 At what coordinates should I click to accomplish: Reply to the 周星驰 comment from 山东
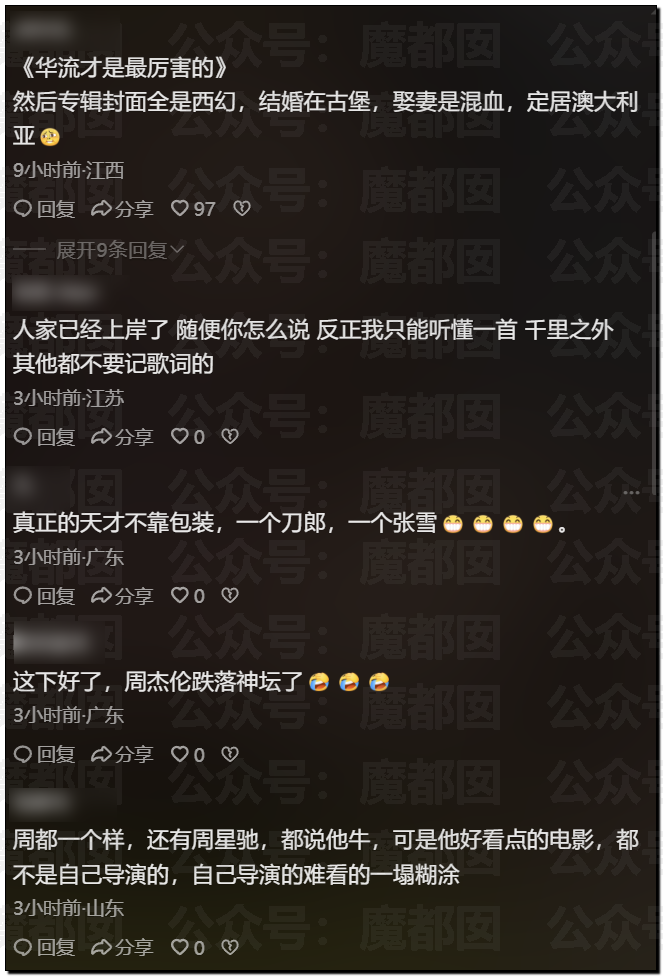click(44, 946)
